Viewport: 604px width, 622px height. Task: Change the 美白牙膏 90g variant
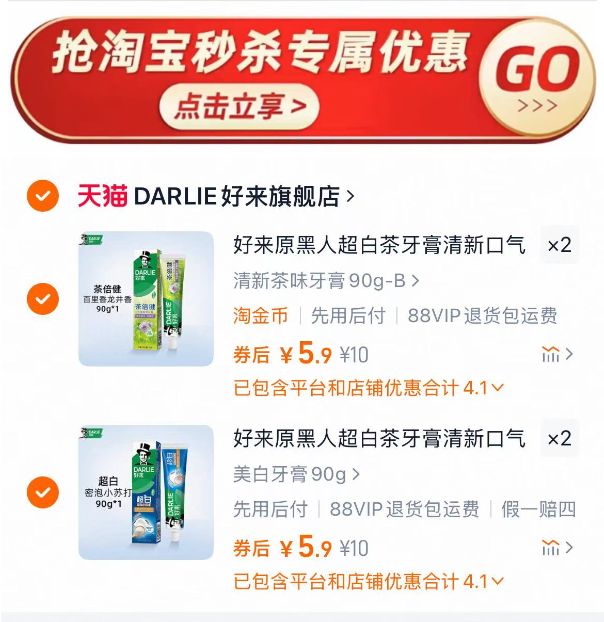click(x=296, y=474)
